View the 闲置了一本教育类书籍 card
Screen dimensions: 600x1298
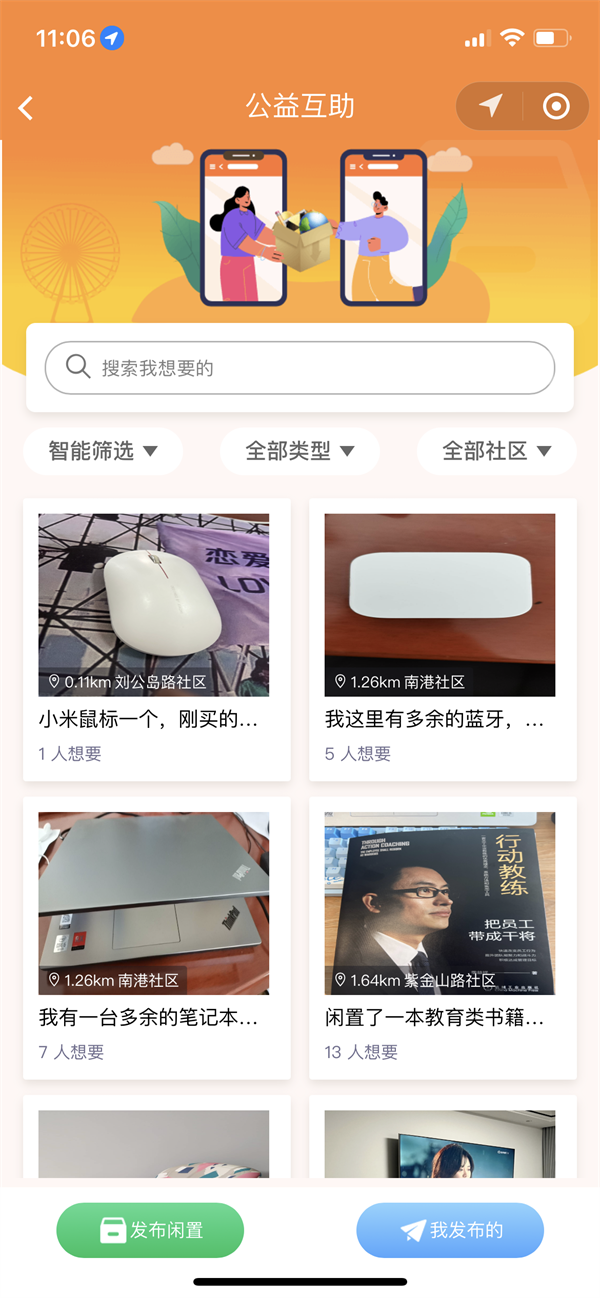[442, 938]
